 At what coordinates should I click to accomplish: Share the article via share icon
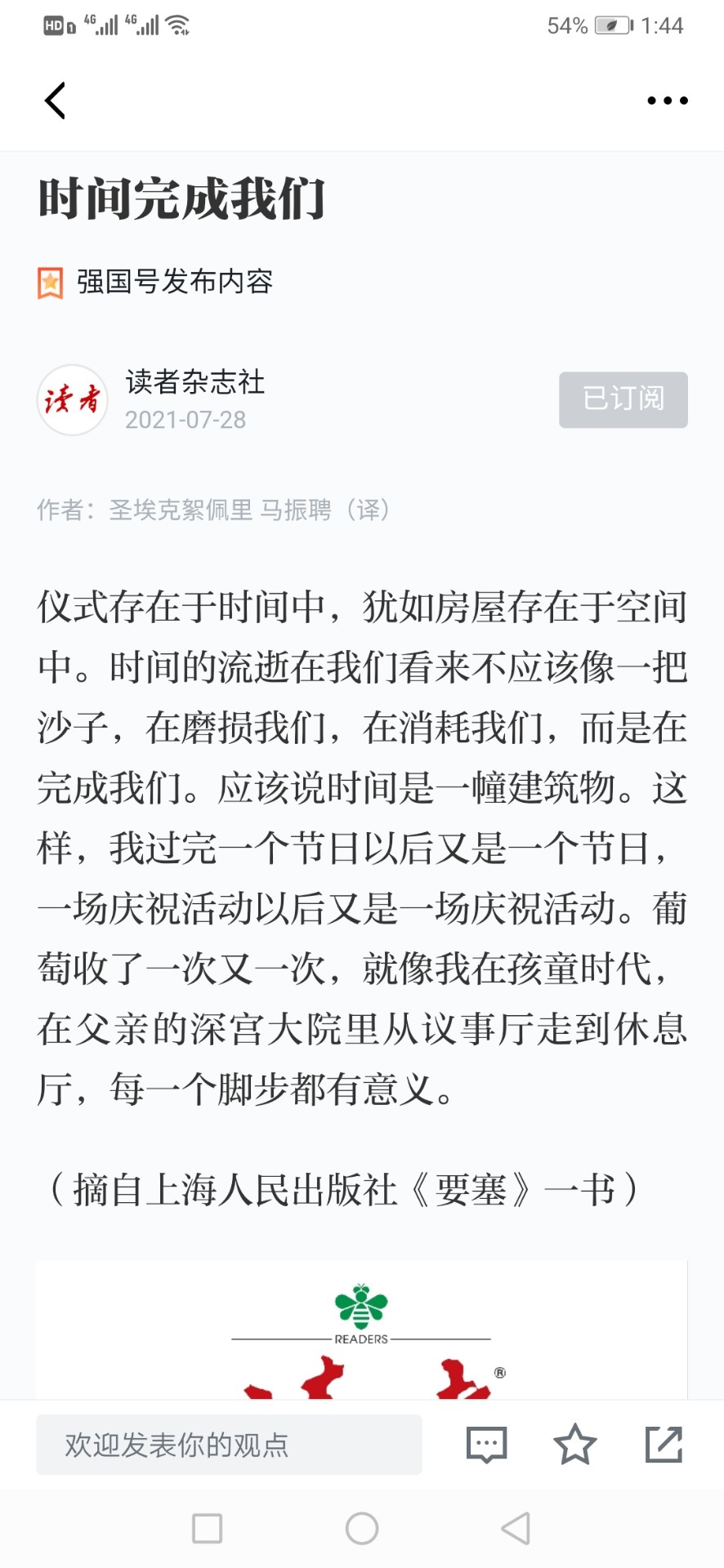(664, 1444)
